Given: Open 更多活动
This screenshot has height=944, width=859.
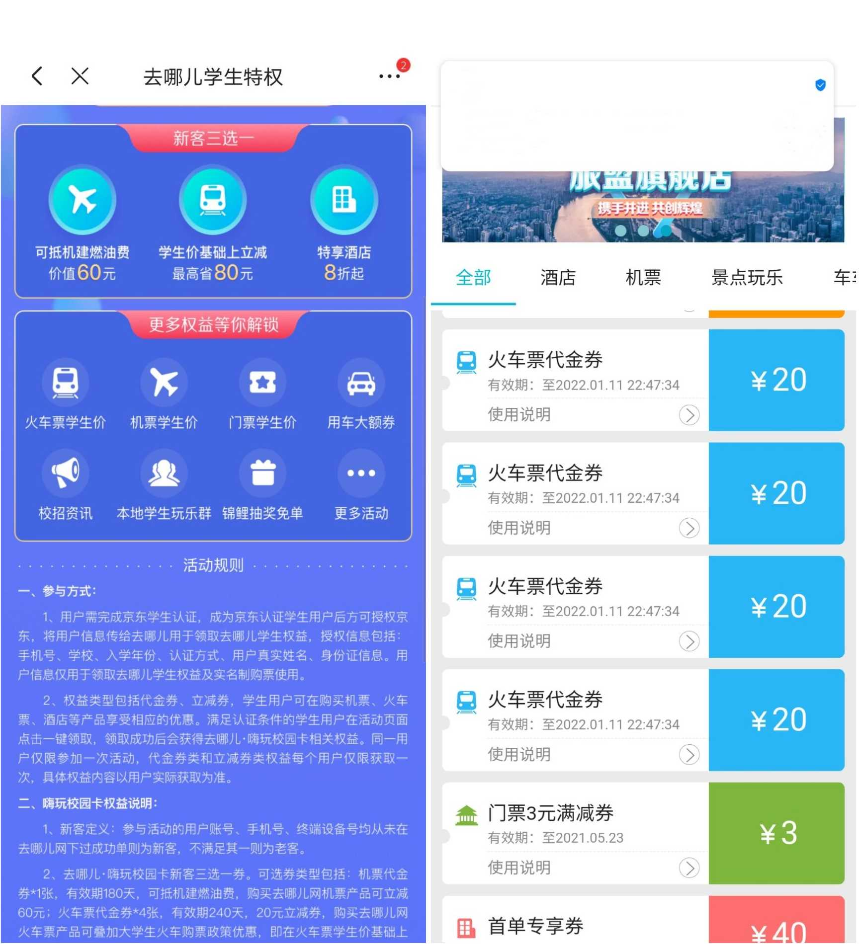Looking at the screenshot, I should point(361,486).
